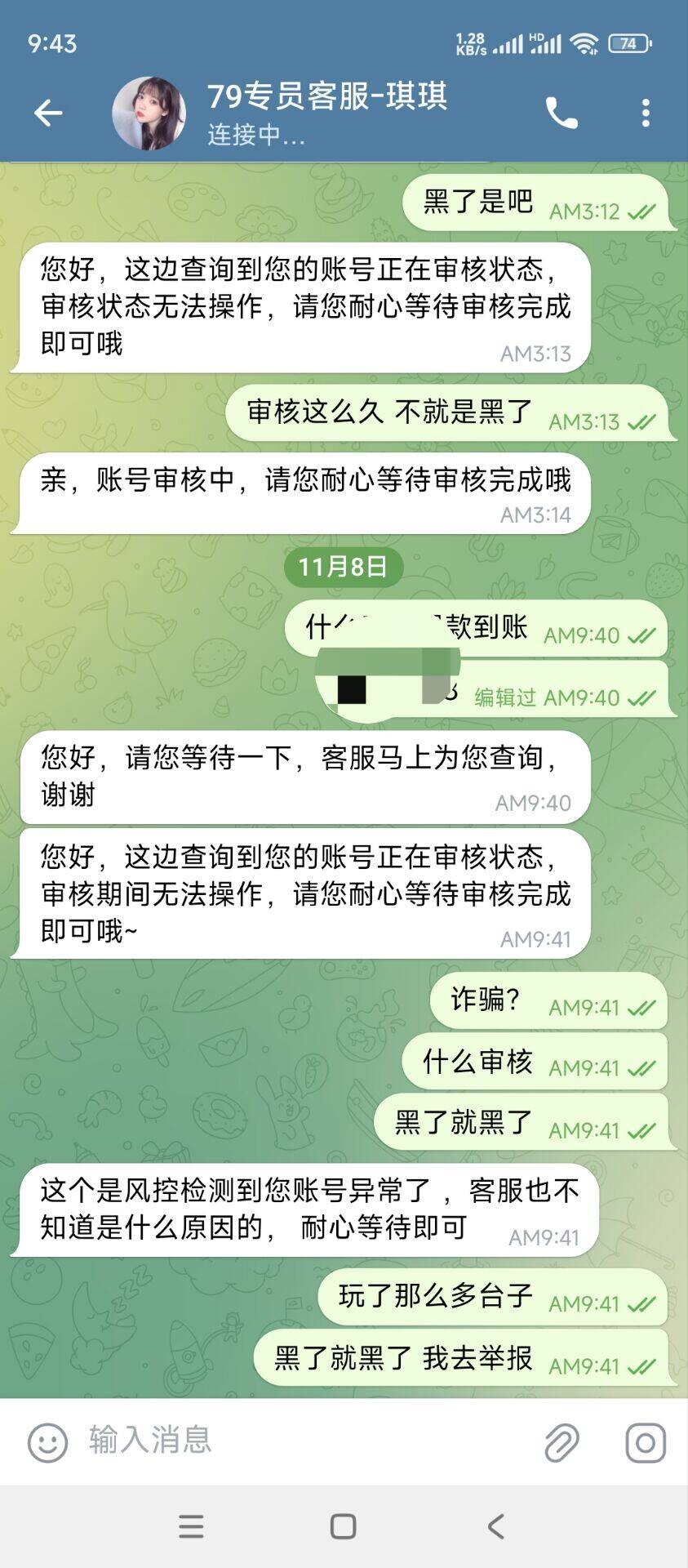Focus the 输入消息 message field
688x1568 pixels.
[x=302, y=1441]
